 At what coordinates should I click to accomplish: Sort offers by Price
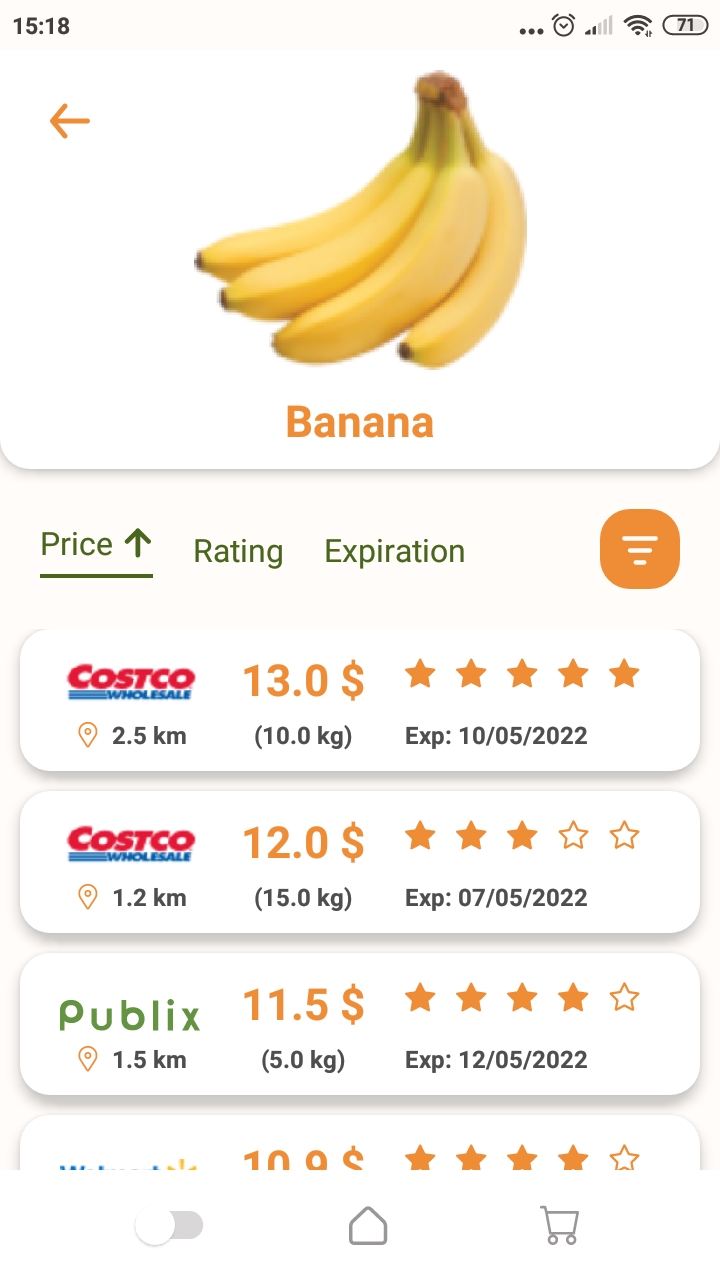pyautogui.click(x=96, y=545)
